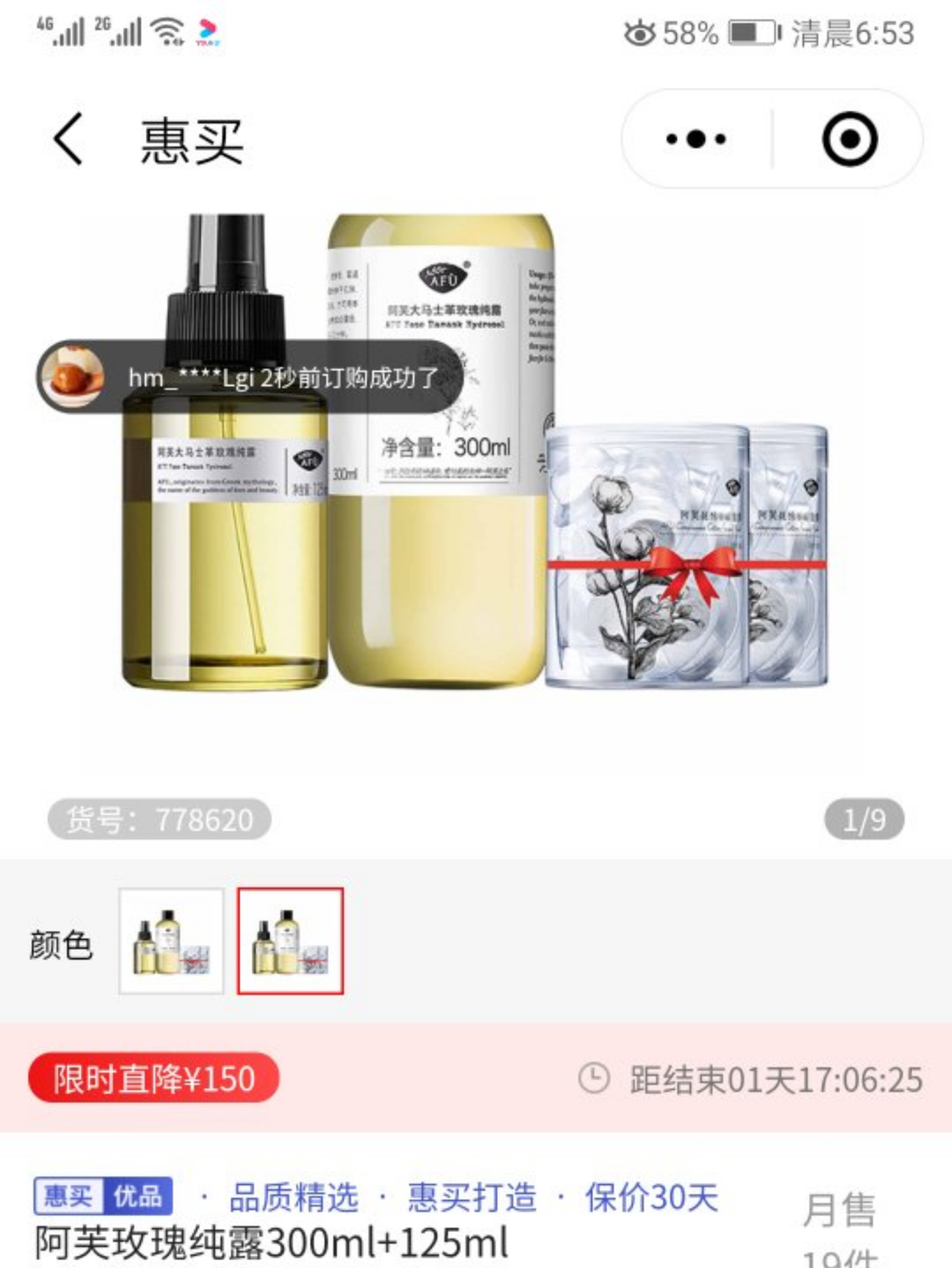Viewport: 952px width, 1268px height.
Task: Select the red-outlined second 颜色 option
Action: click(x=290, y=942)
